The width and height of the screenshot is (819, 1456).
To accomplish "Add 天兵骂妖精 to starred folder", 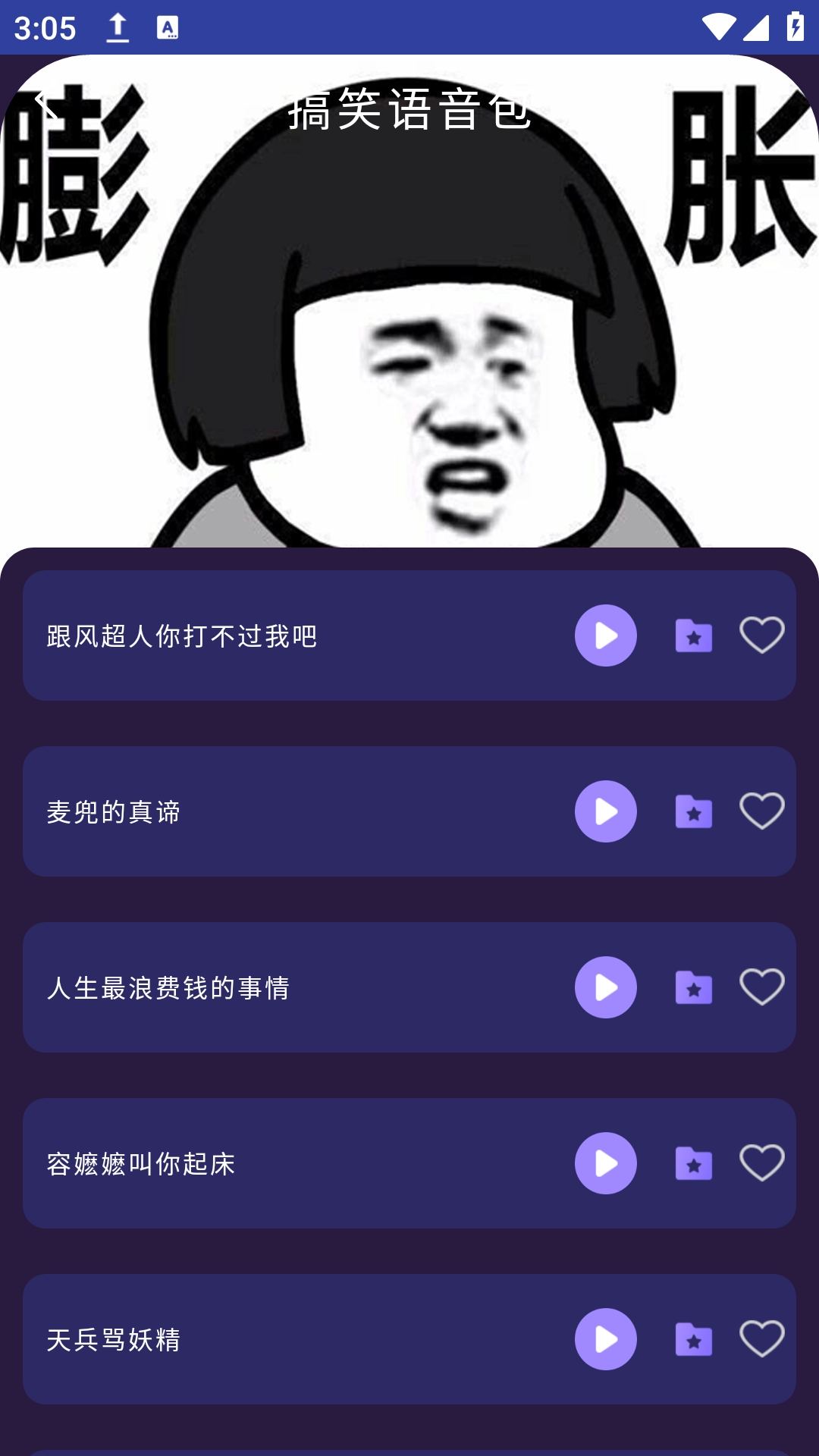I will [693, 1339].
